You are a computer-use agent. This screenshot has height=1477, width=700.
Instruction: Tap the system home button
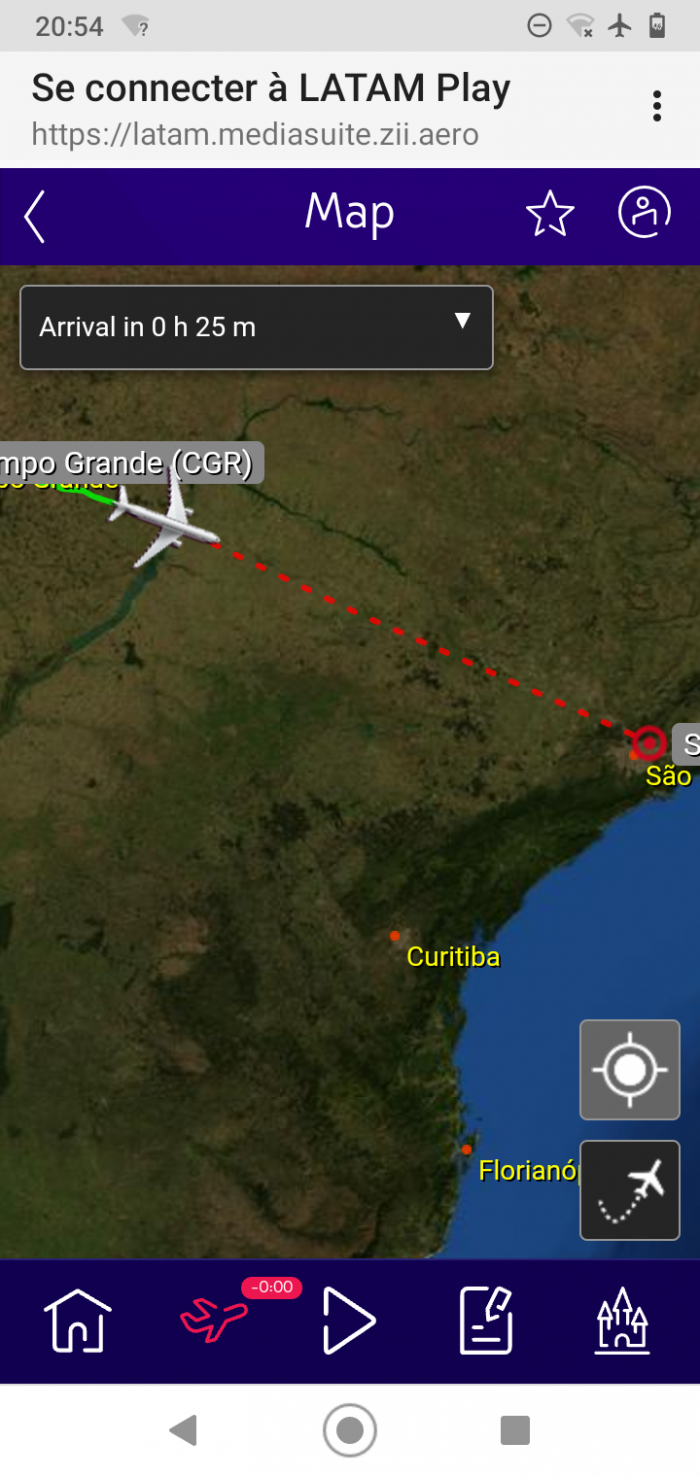[350, 1430]
